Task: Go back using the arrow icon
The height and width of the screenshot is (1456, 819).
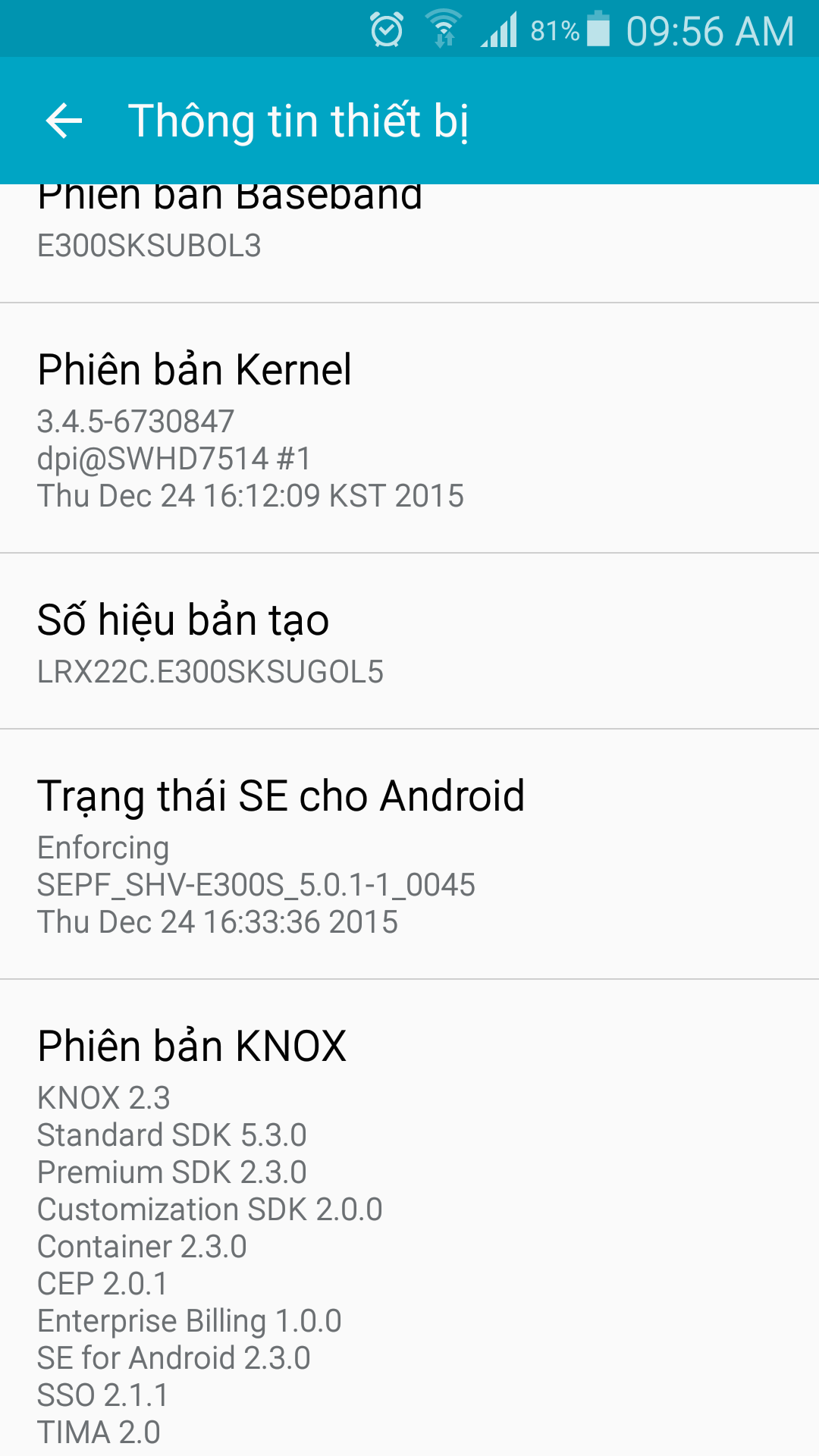Action: pyautogui.click(x=64, y=121)
